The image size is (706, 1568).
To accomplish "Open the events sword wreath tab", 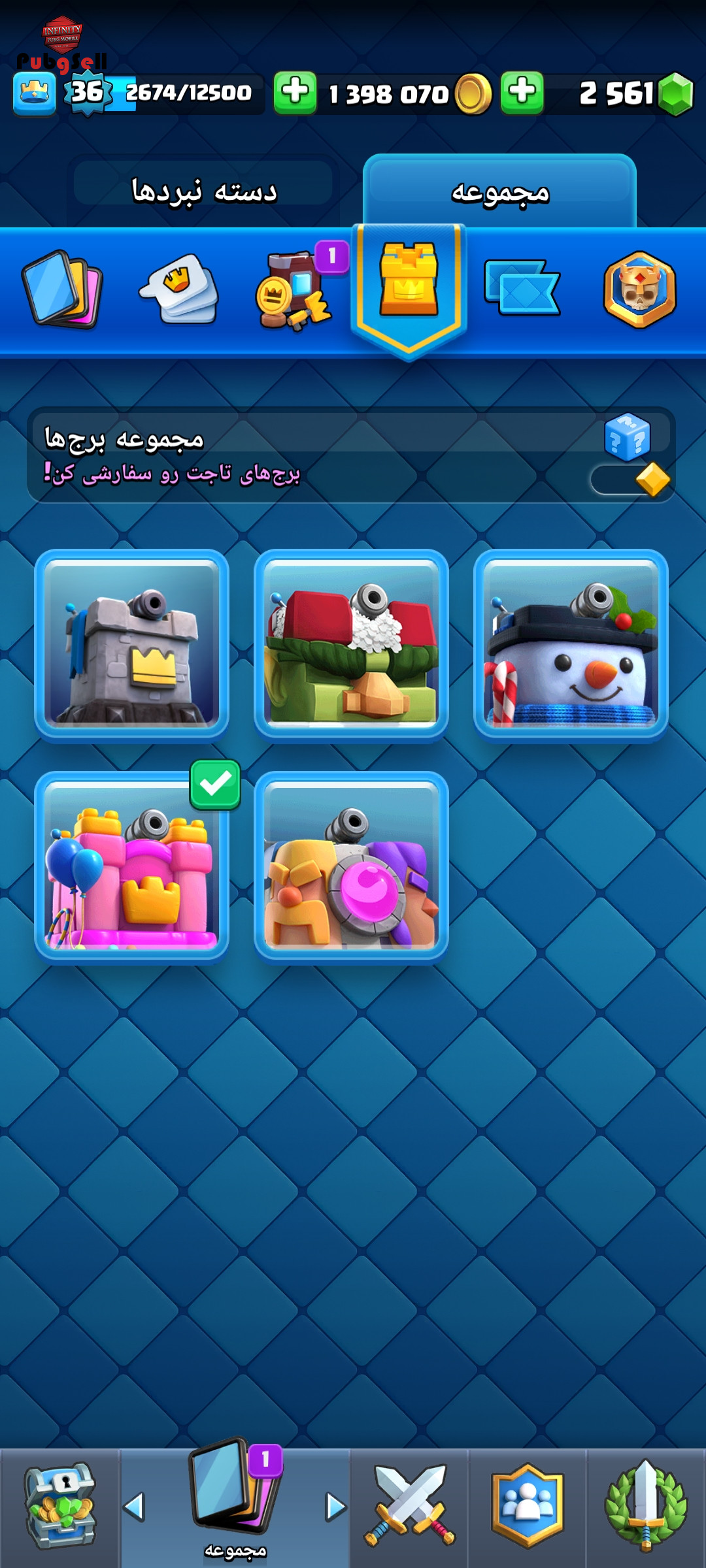I will (x=646, y=1507).
